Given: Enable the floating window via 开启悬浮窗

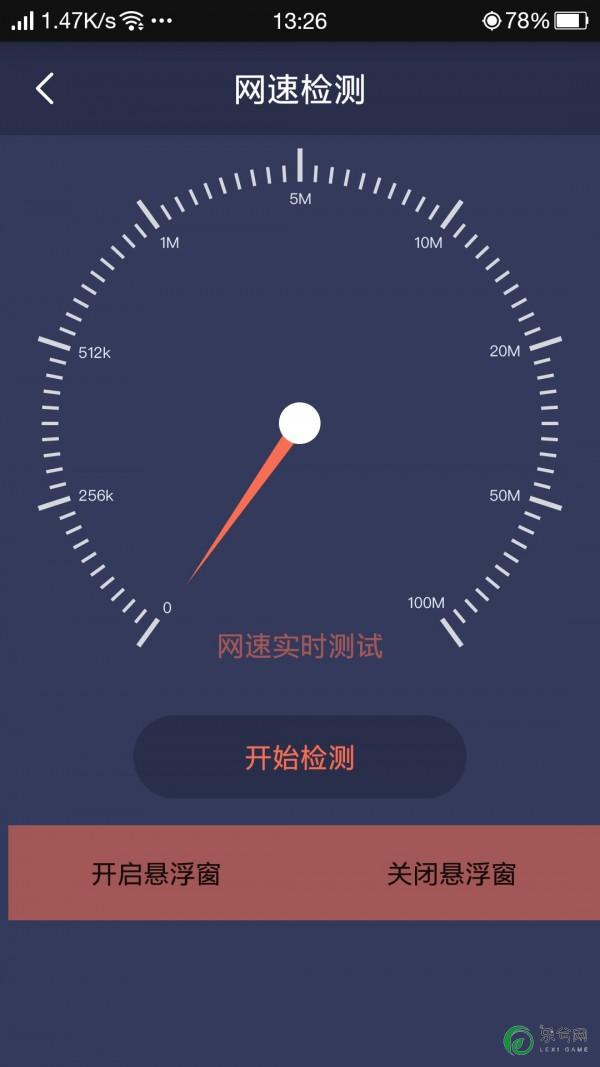Looking at the screenshot, I should [156, 874].
